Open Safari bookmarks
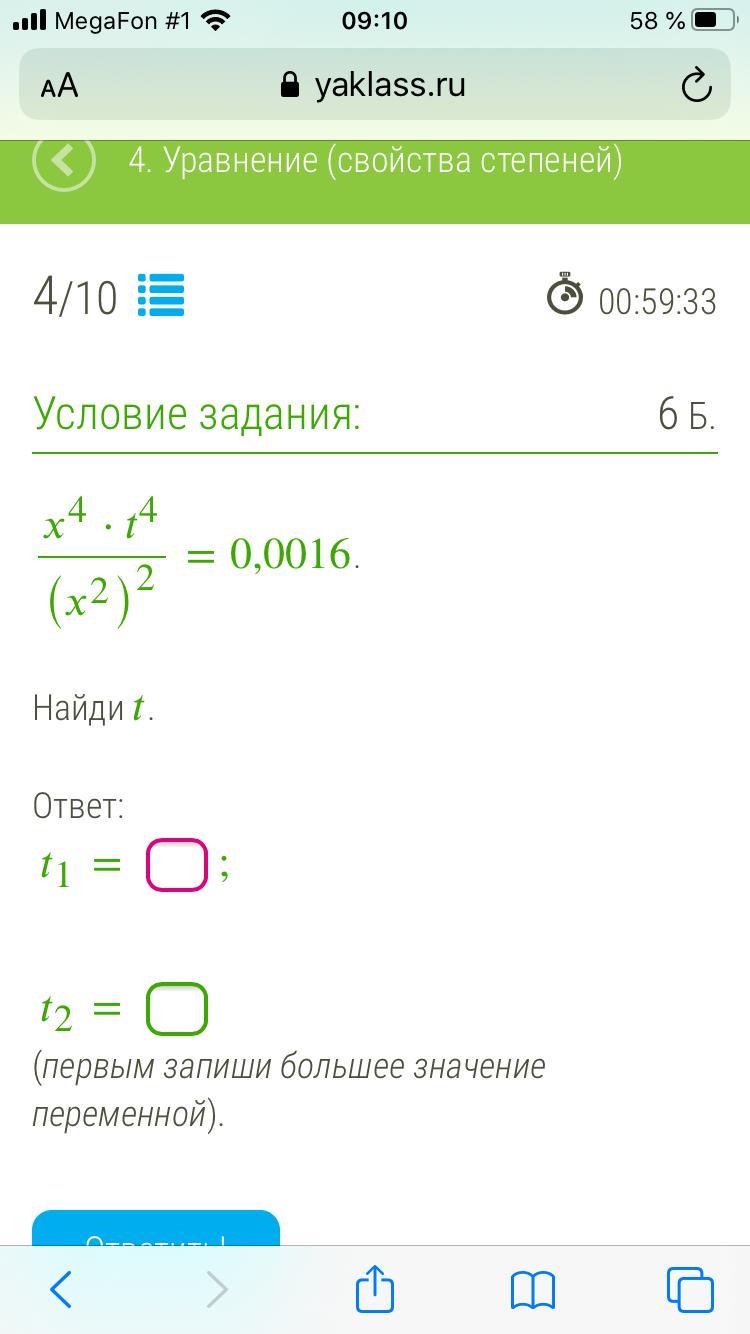The image size is (750, 1334). pyautogui.click(x=532, y=1290)
